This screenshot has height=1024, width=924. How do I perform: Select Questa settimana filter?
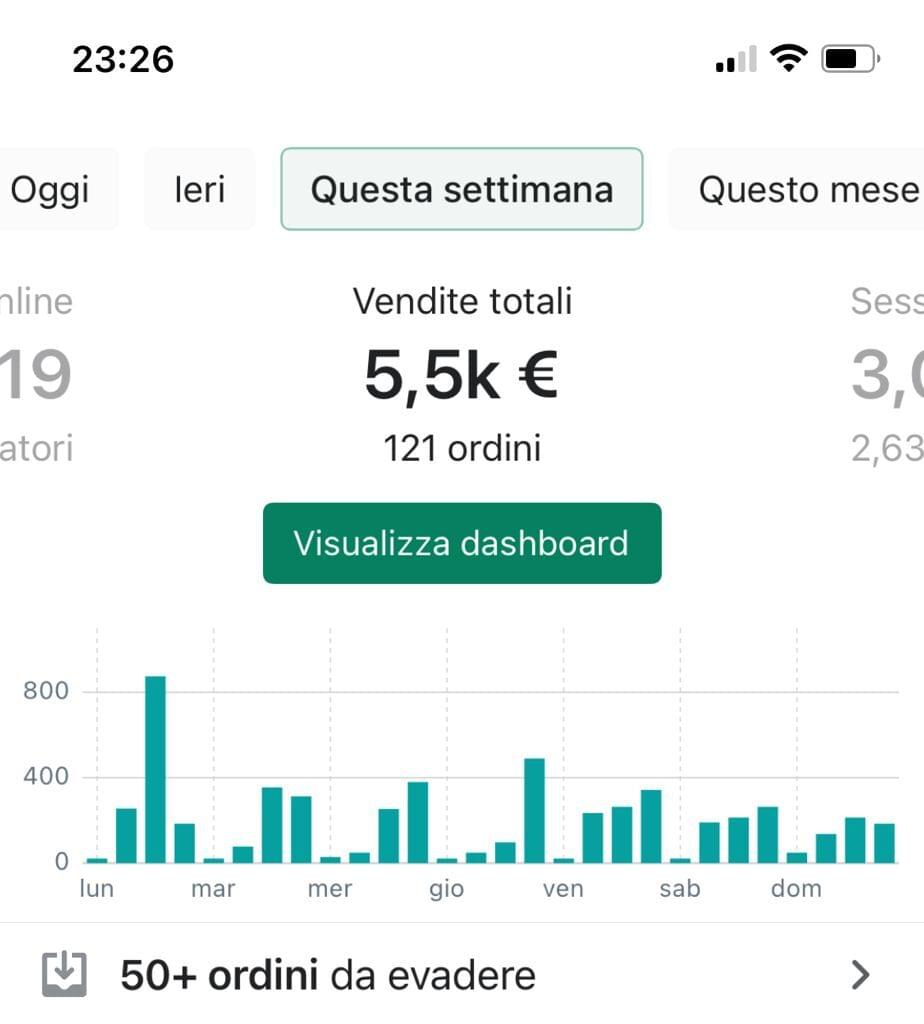pos(461,189)
